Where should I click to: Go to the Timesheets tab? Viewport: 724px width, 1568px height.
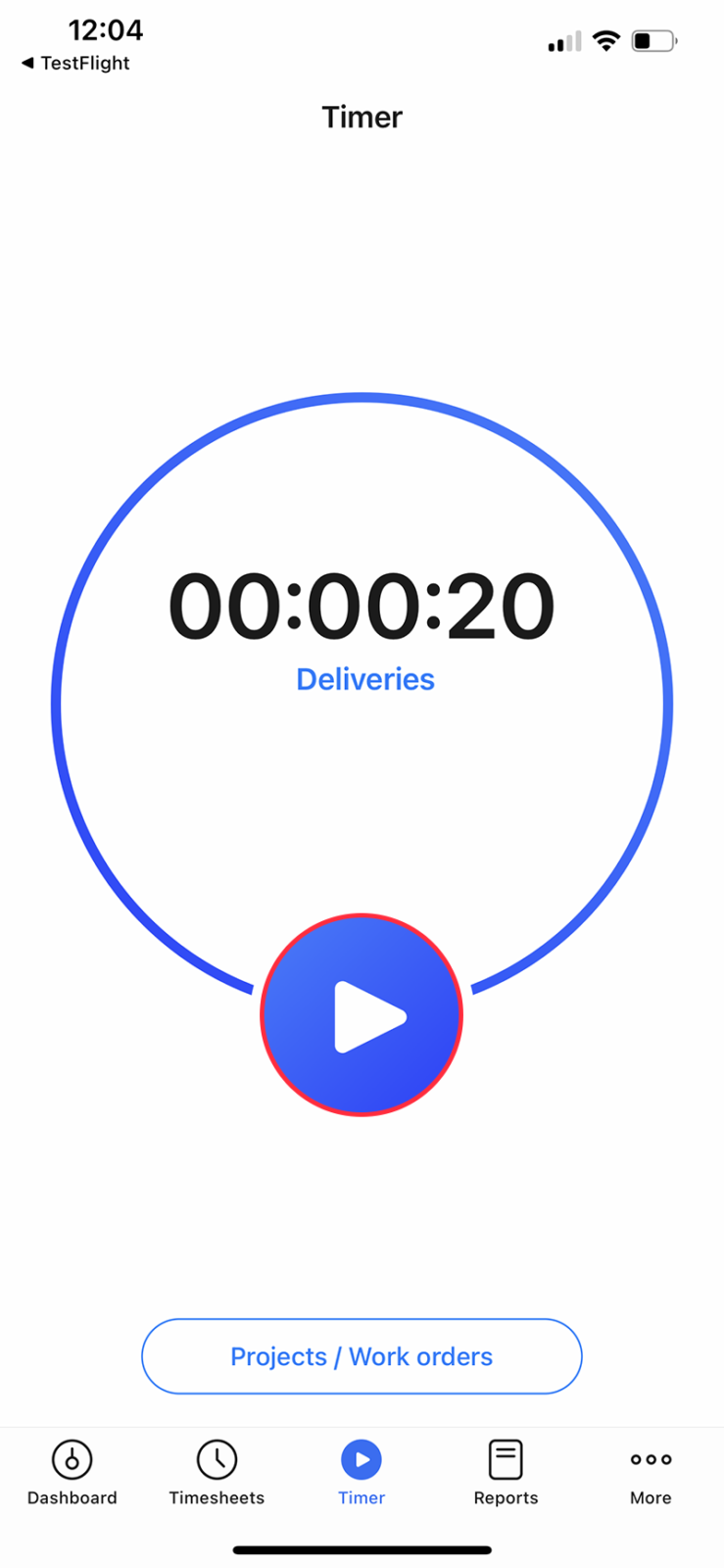(x=217, y=1473)
